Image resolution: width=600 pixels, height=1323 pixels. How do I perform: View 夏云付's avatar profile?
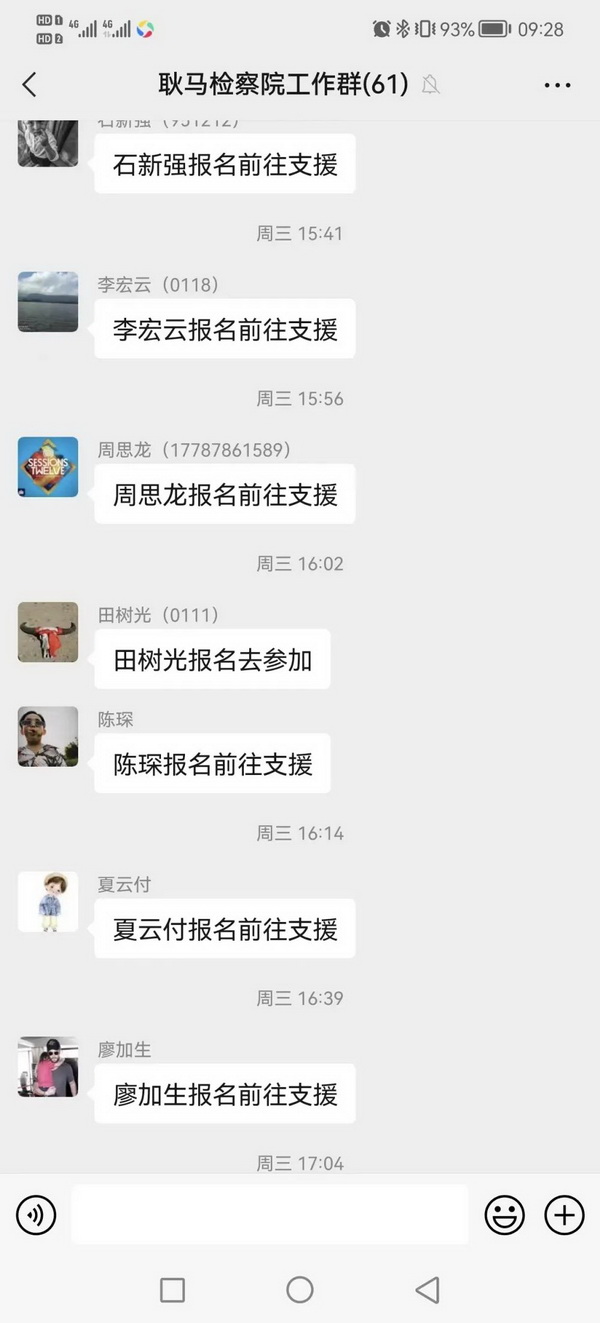pos(48,902)
